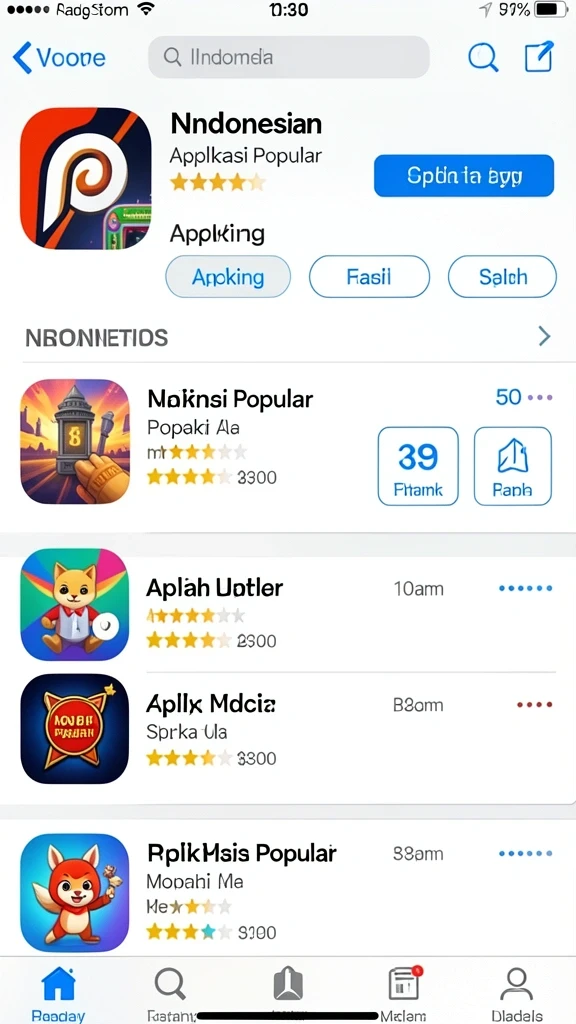Tap the 39 Fhamk button
Viewport: 576px width, 1024px height.
[x=418, y=466]
